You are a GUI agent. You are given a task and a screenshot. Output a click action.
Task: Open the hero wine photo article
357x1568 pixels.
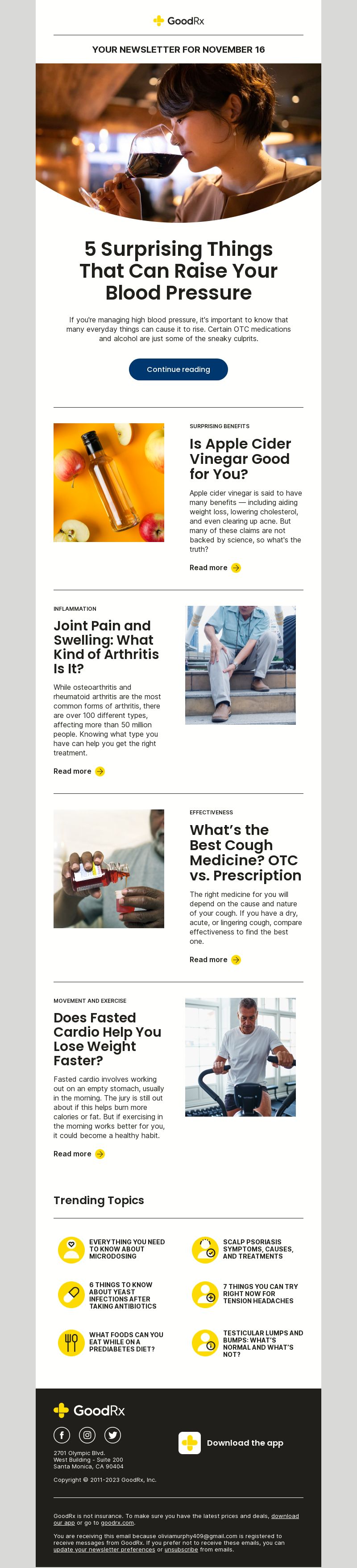pos(178,140)
